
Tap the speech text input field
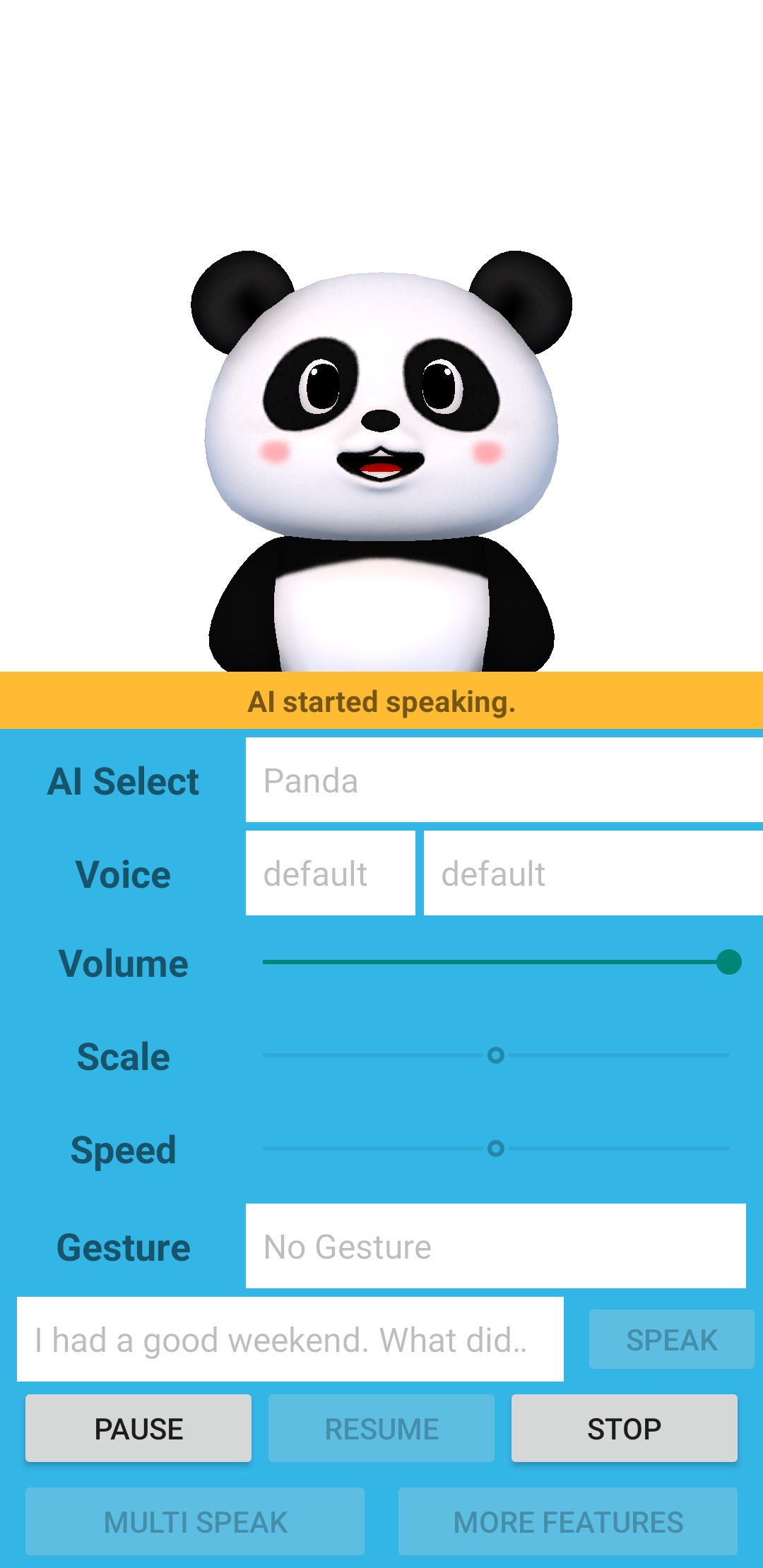[x=290, y=1339]
